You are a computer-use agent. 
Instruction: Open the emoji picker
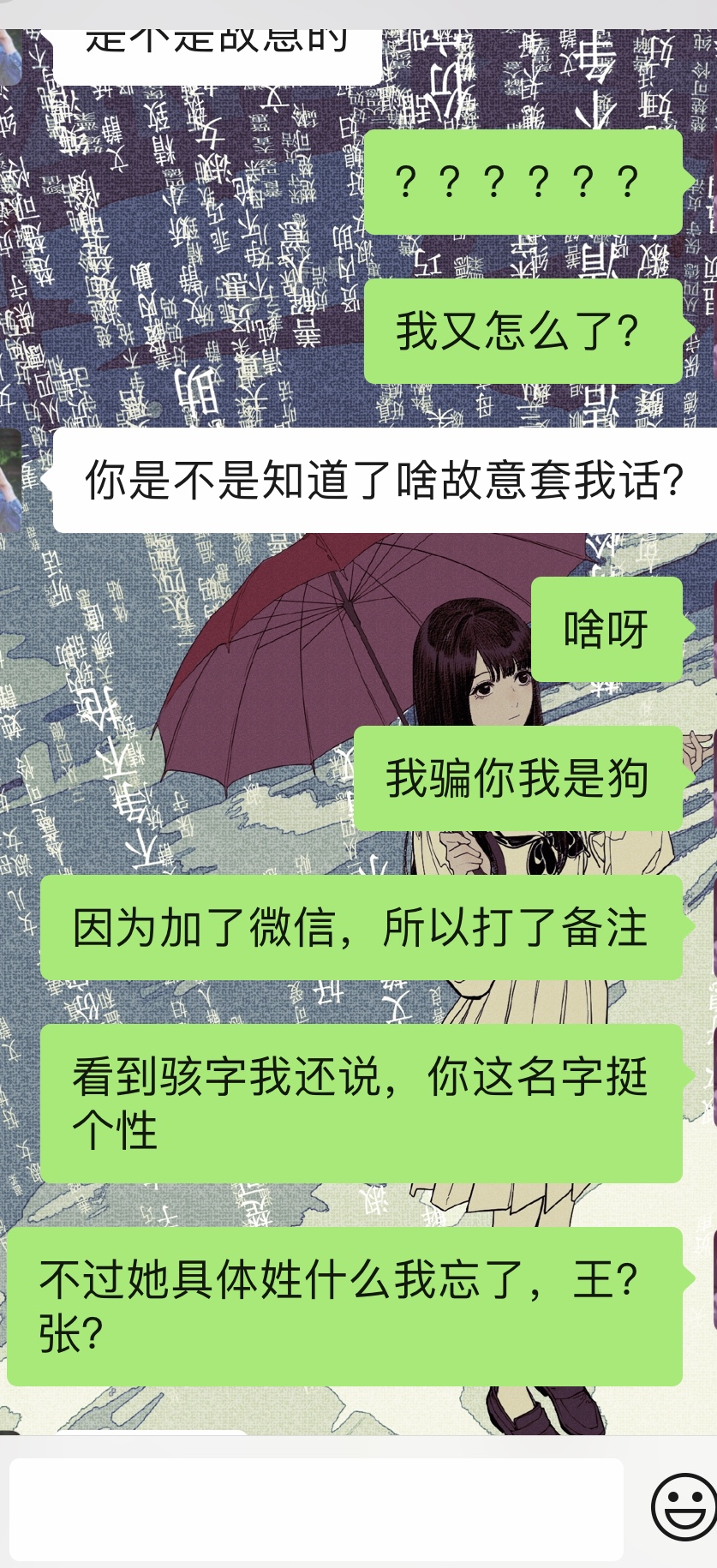click(x=684, y=1506)
